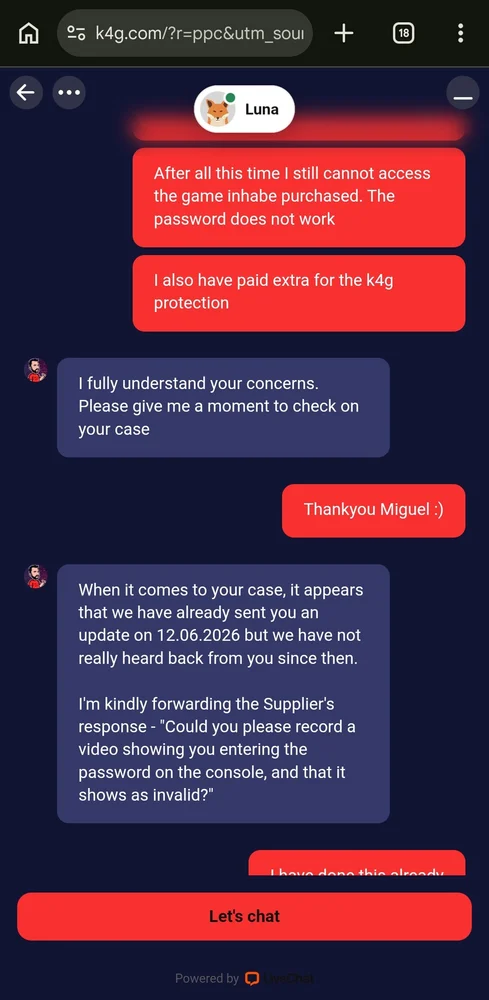The image size is (489, 1000).
Task: Minimize the chat window
Action: (463, 92)
